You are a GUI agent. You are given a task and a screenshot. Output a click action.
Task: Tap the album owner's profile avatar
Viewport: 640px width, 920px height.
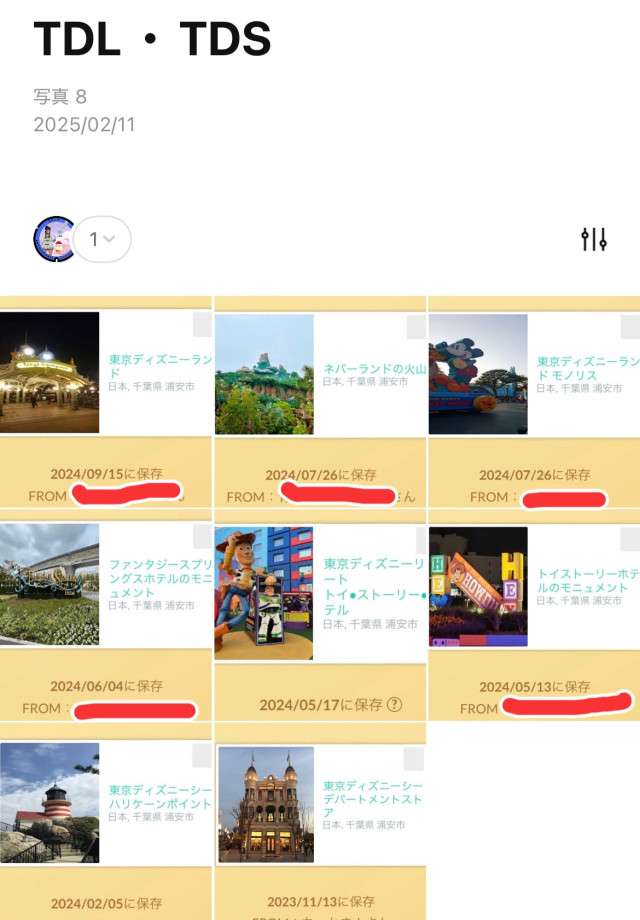point(55,239)
